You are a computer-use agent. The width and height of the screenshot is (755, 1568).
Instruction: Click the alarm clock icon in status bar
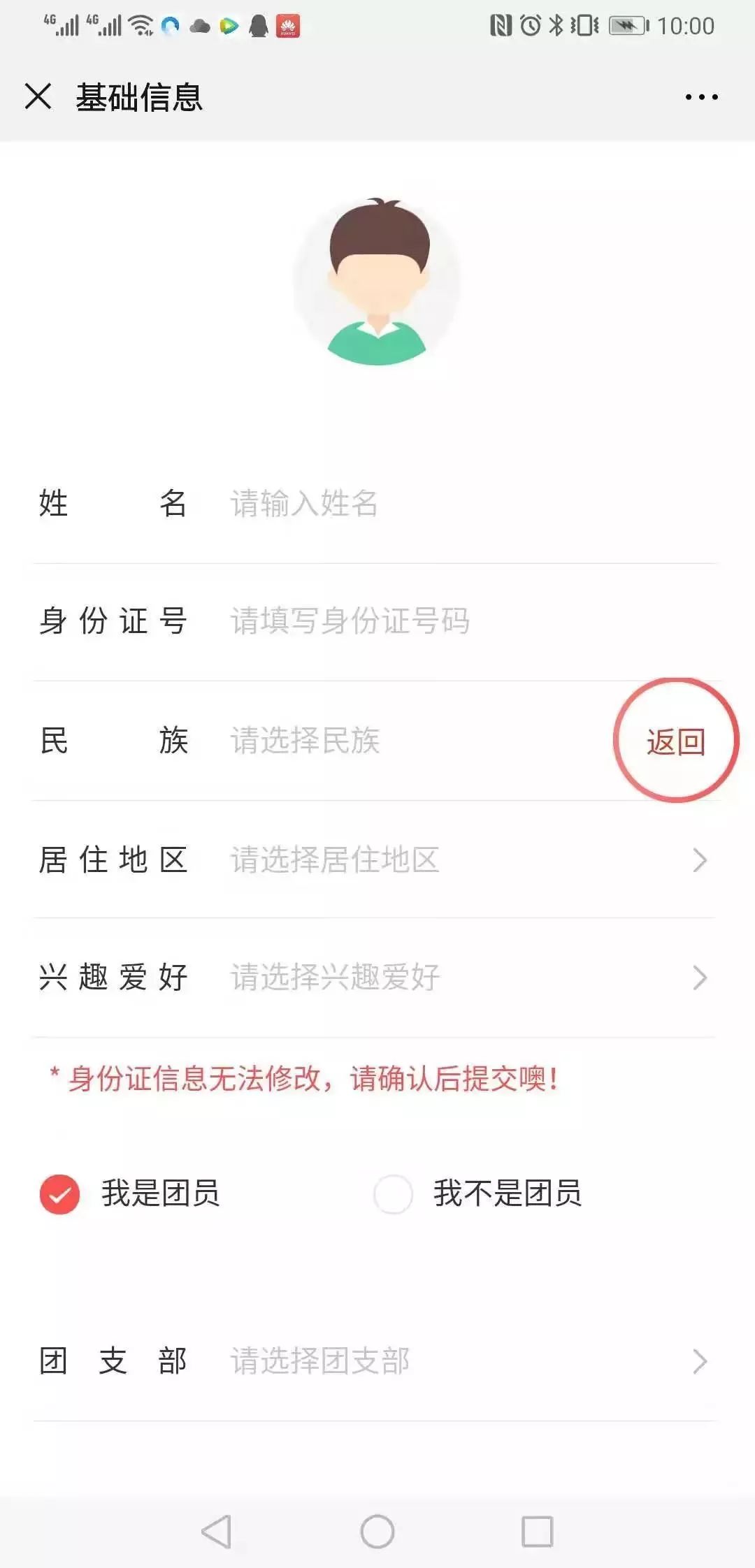[529, 24]
